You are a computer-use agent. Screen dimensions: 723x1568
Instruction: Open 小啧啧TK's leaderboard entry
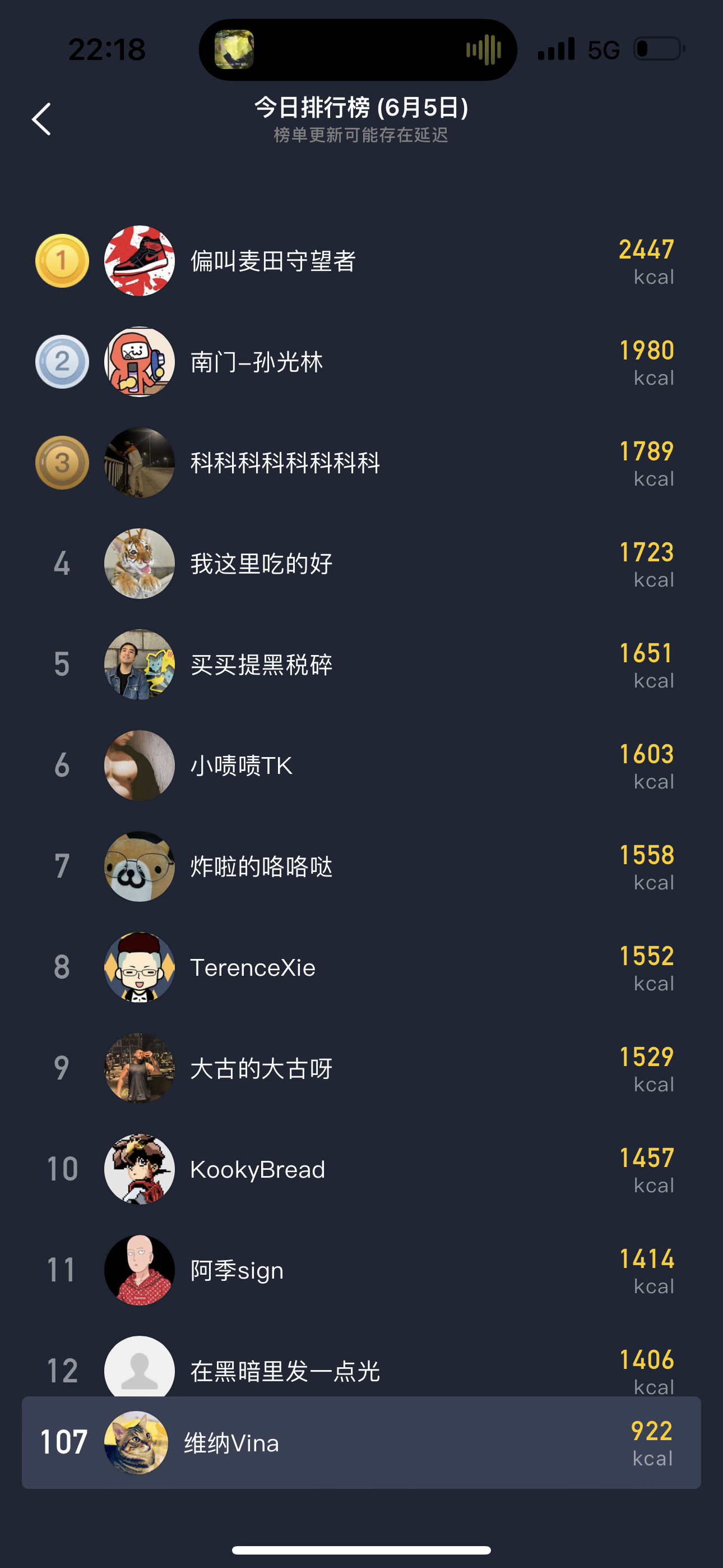[x=361, y=765]
